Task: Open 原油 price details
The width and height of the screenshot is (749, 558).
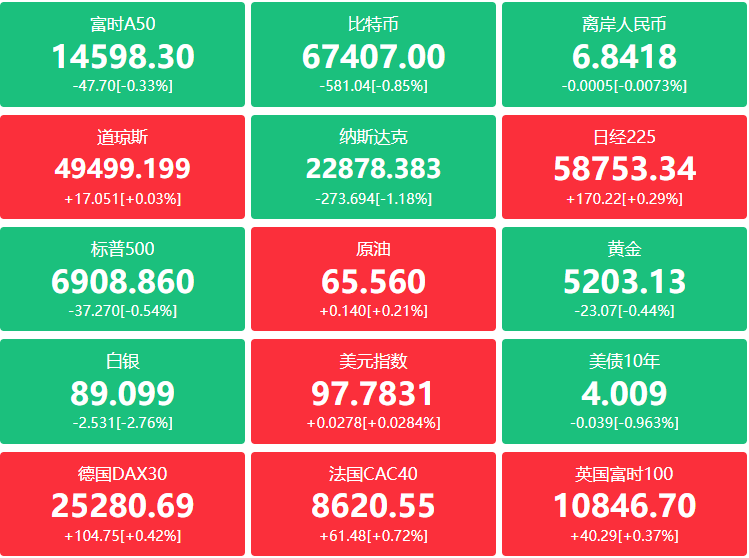Action: pyautogui.click(x=373, y=279)
